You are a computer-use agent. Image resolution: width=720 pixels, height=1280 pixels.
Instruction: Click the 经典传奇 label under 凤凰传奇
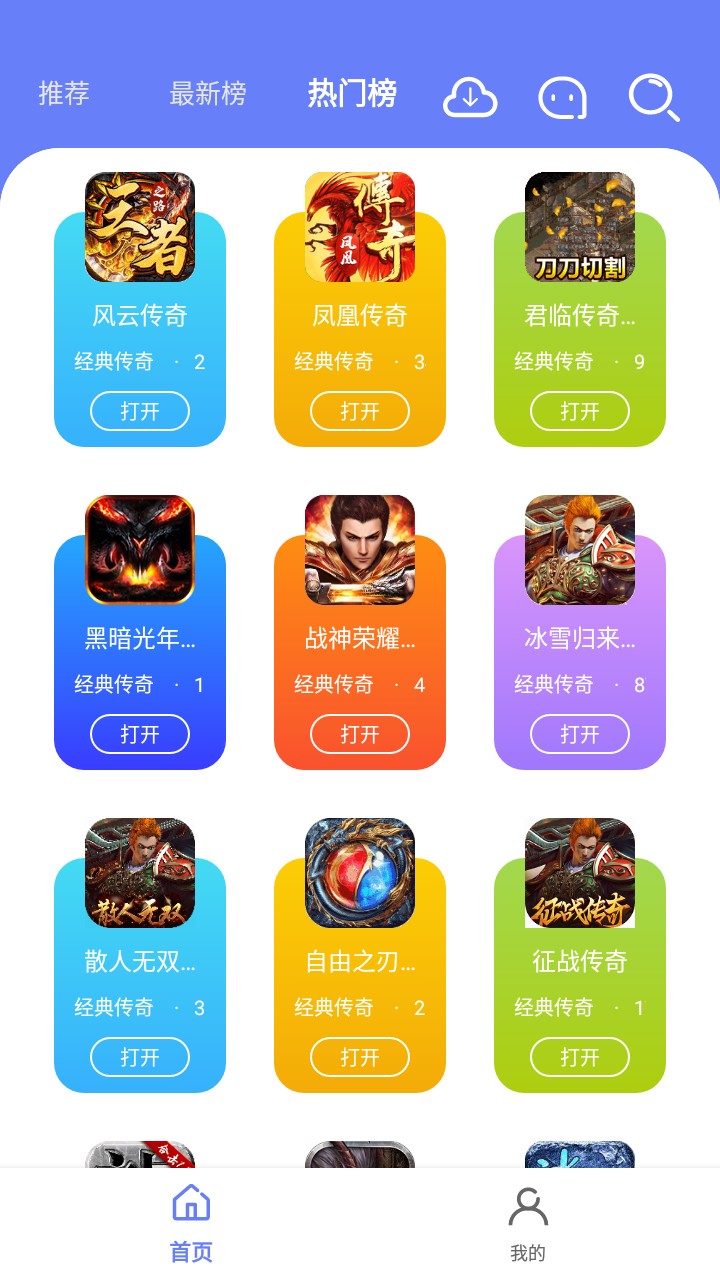click(332, 361)
